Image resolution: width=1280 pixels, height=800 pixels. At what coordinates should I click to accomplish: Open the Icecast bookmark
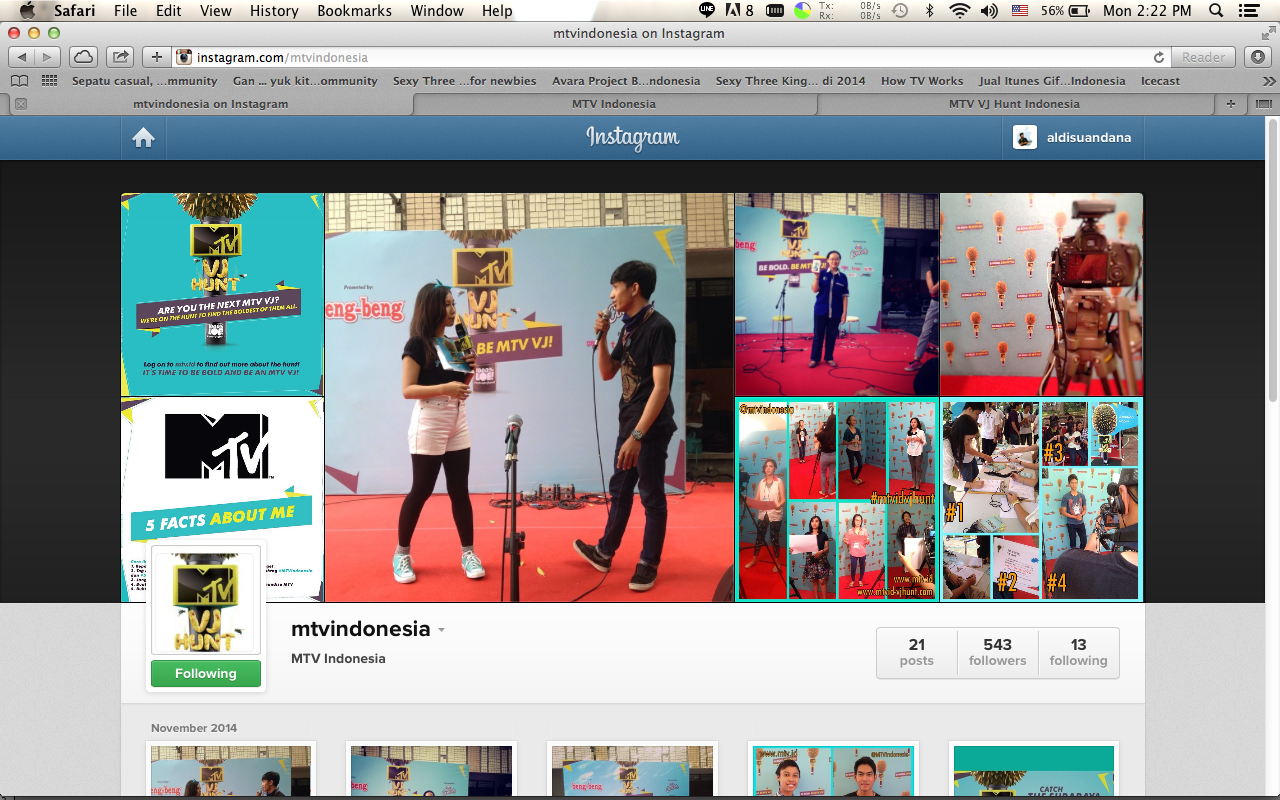1160,81
